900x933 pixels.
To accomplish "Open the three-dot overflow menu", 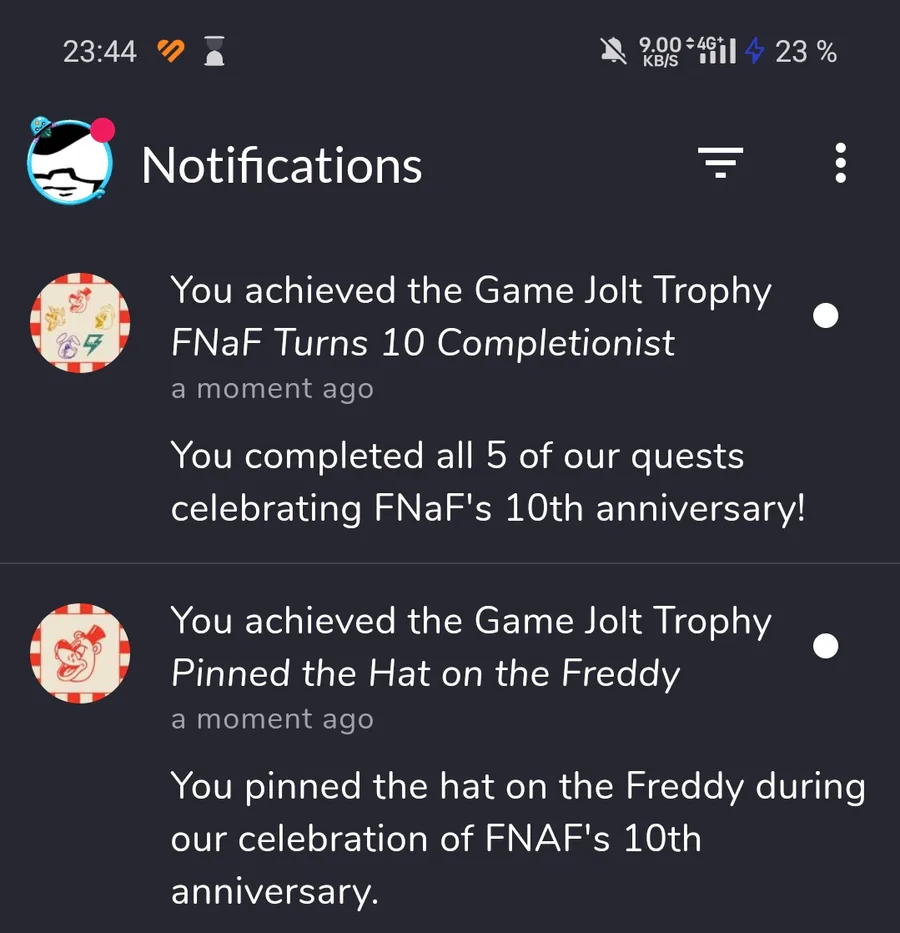I will 840,163.
